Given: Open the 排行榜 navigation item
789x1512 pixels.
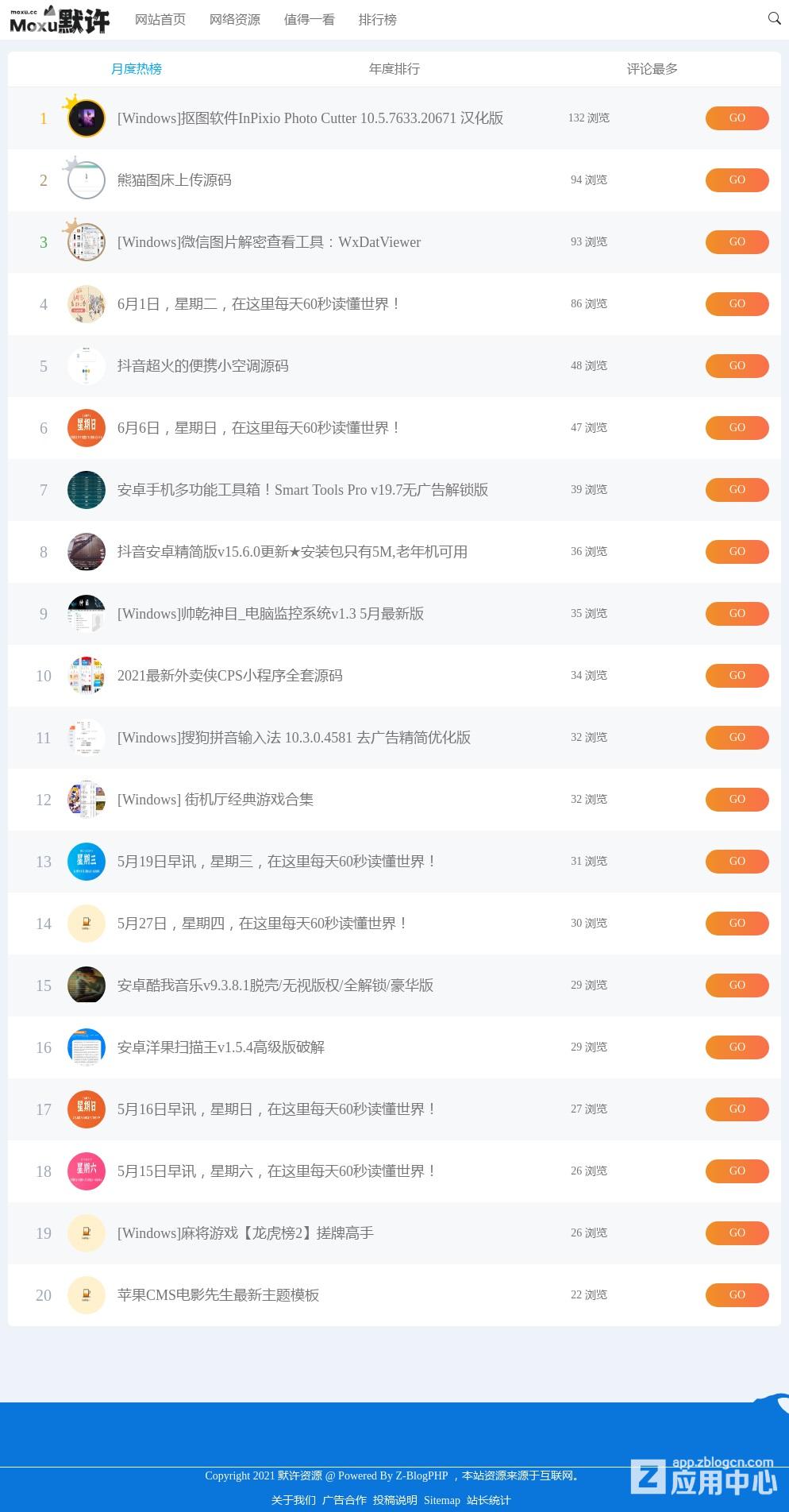Looking at the screenshot, I should click(x=378, y=20).
